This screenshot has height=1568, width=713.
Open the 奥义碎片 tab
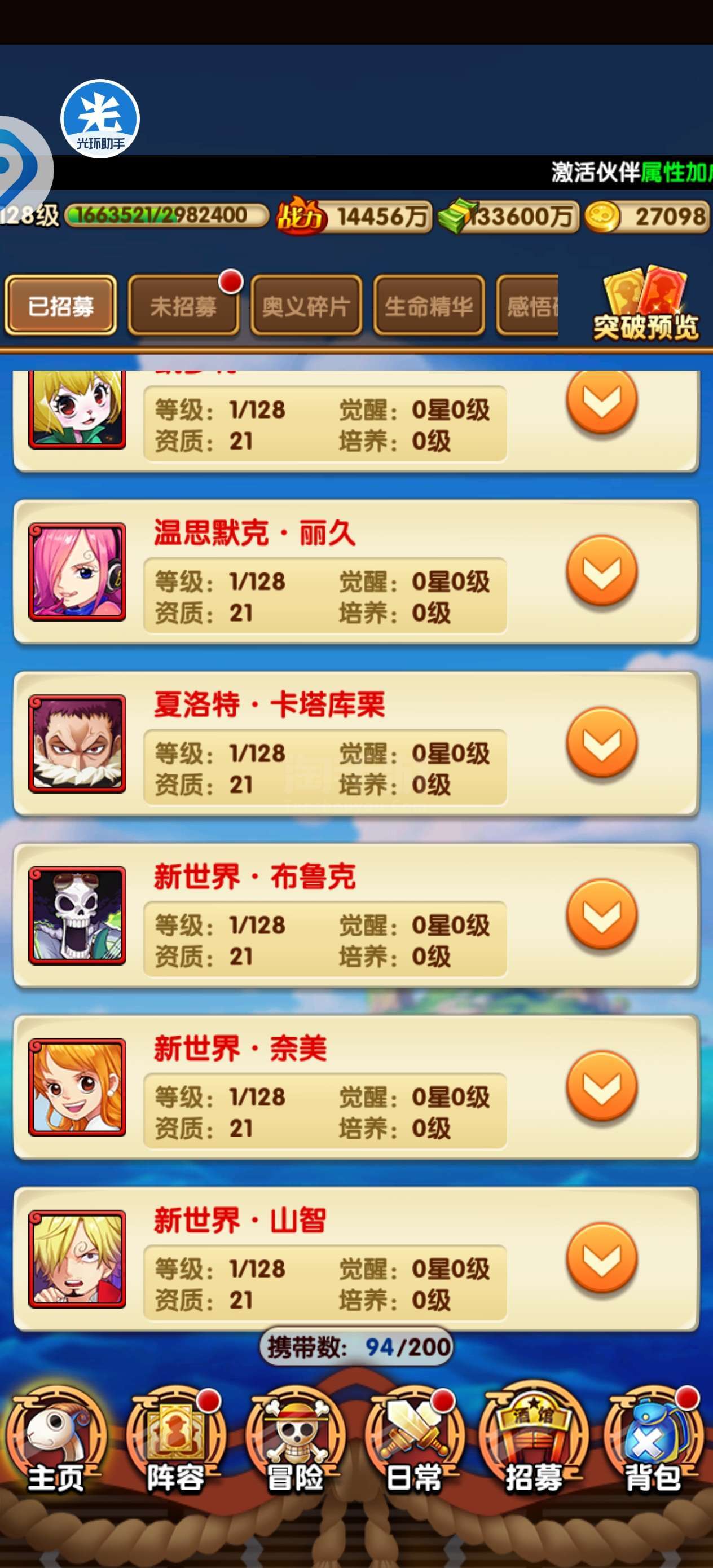[x=306, y=306]
